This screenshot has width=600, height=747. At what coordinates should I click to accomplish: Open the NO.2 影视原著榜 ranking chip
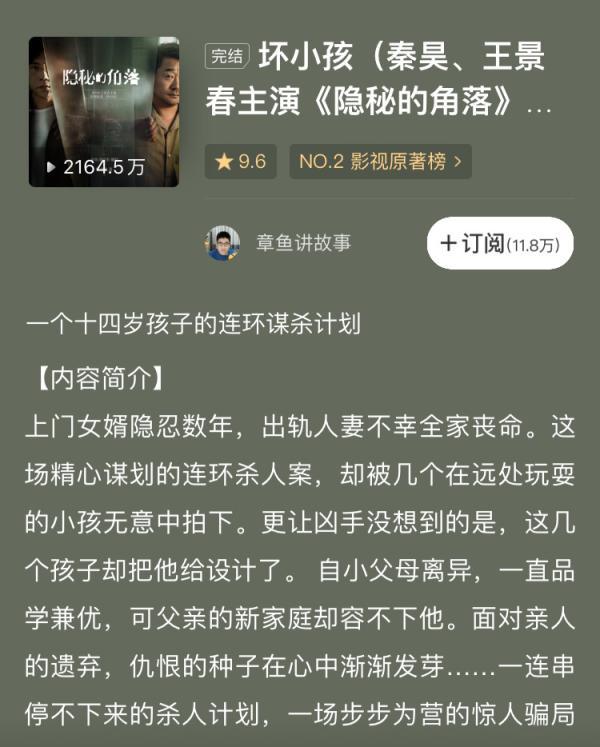(x=380, y=161)
